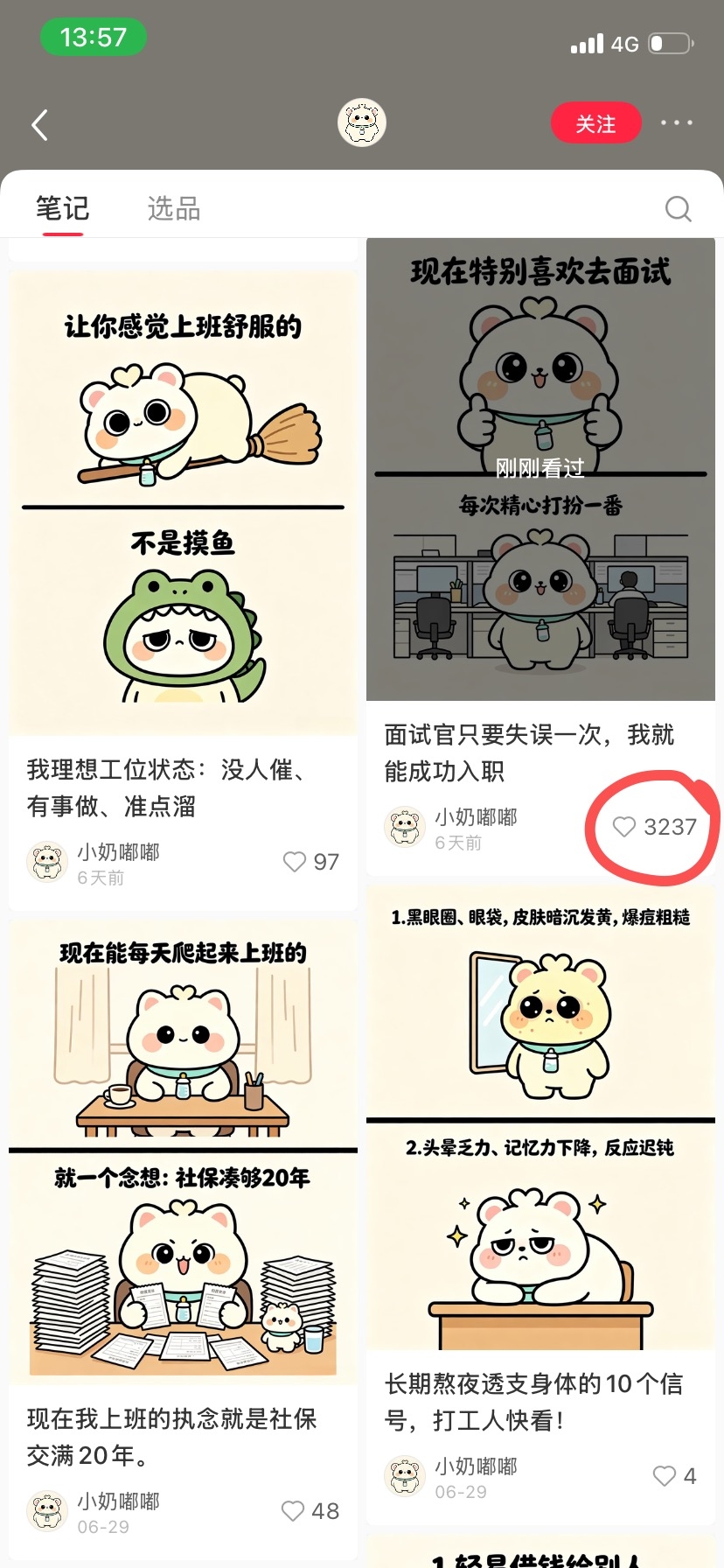Open note 面试官只要失误一次

click(529, 752)
